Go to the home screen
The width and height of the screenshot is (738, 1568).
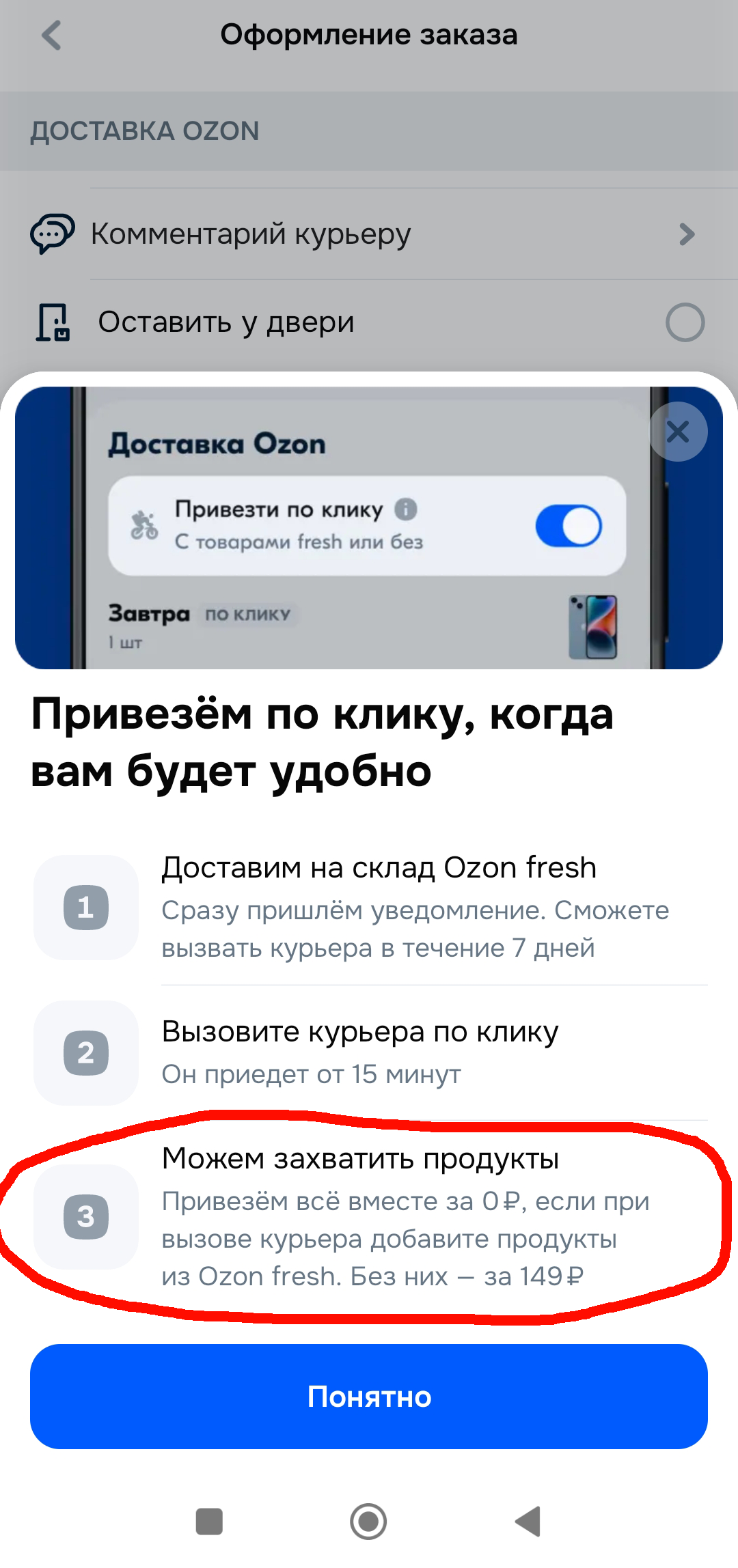tap(368, 1522)
